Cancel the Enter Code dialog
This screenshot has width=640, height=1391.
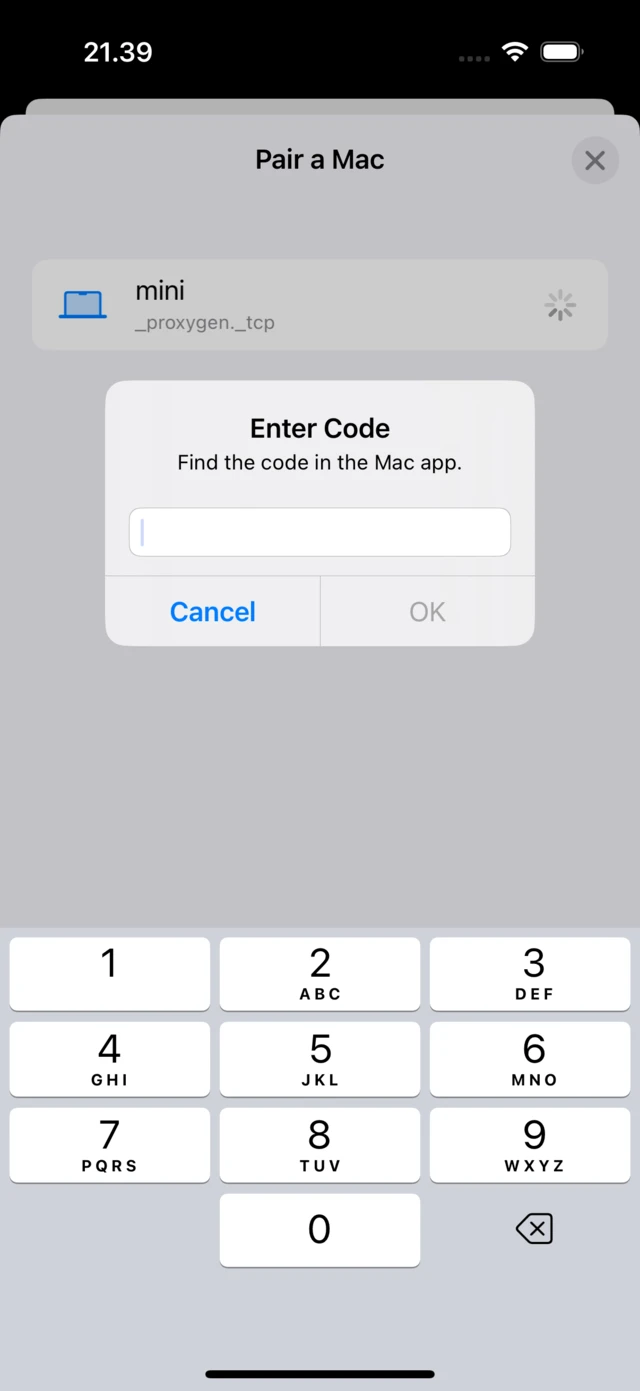213,611
